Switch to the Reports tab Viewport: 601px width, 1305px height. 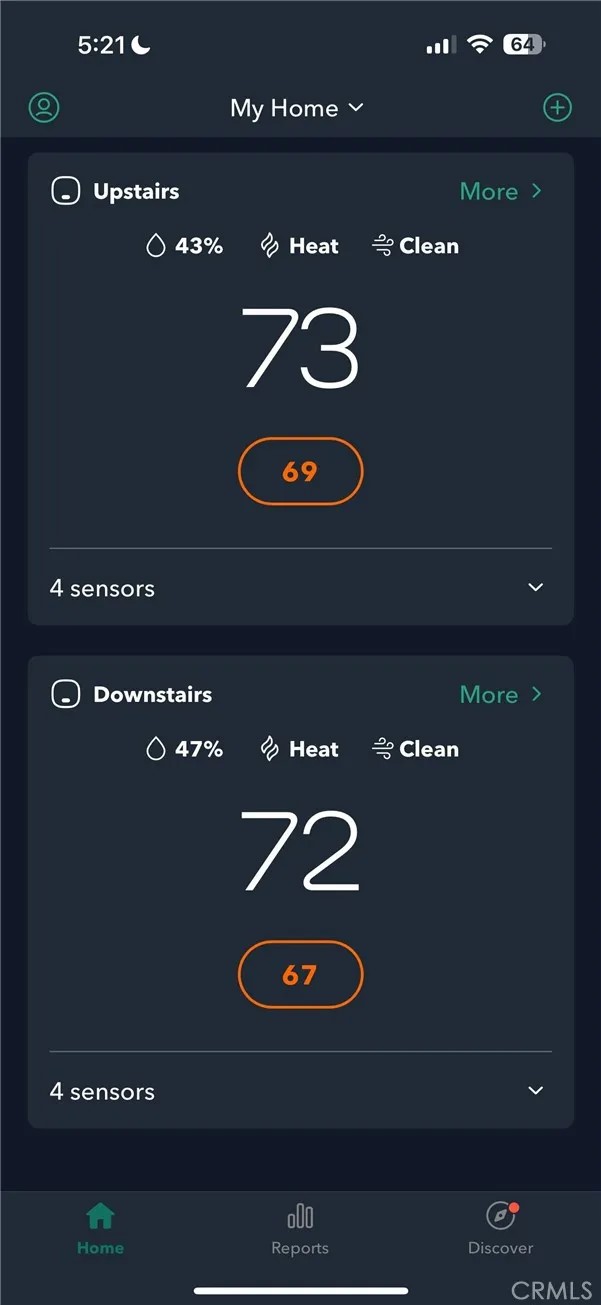pyautogui.click(x=300, y=1229)
